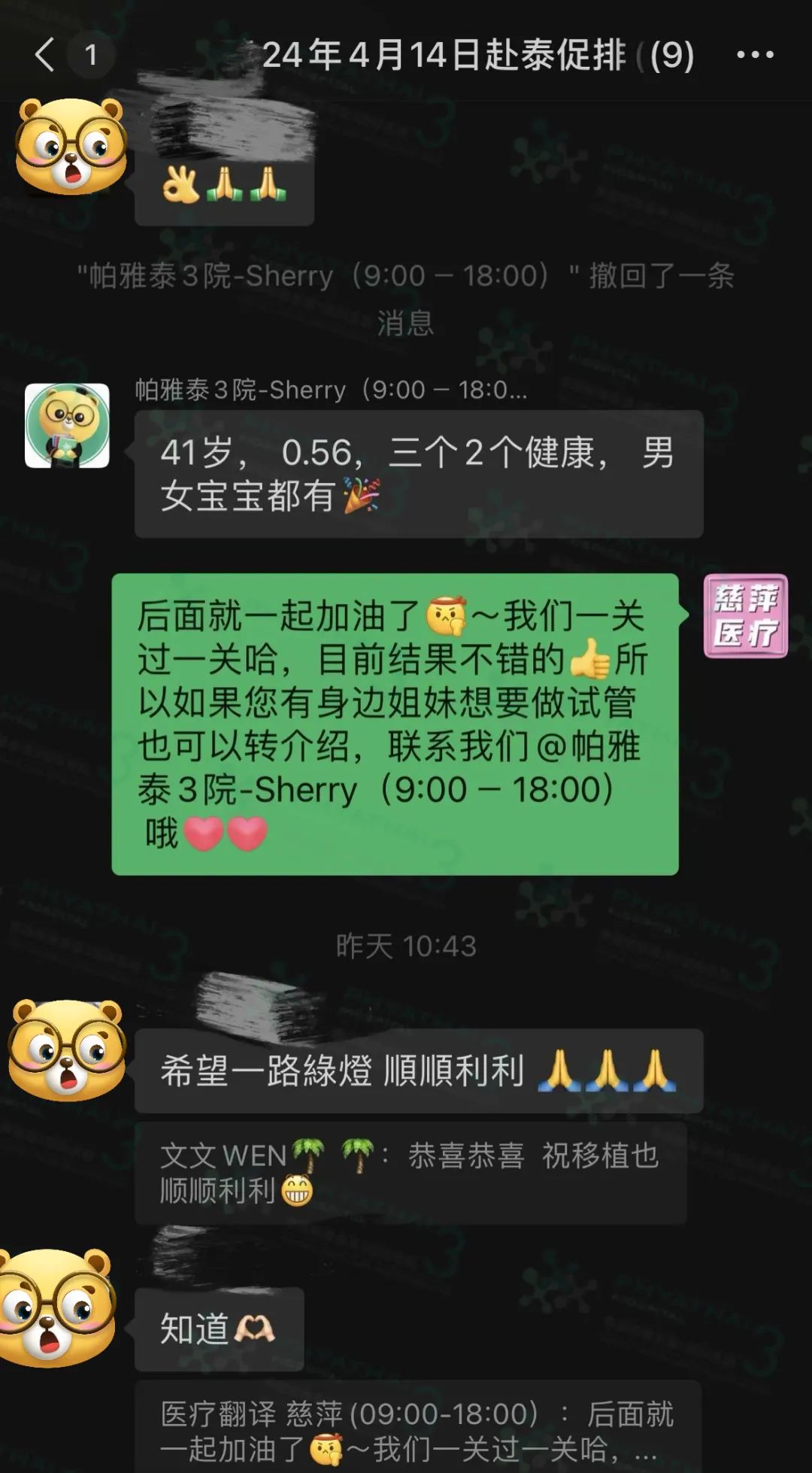
Task: Go back to the chat list
Action: point(45,55)
